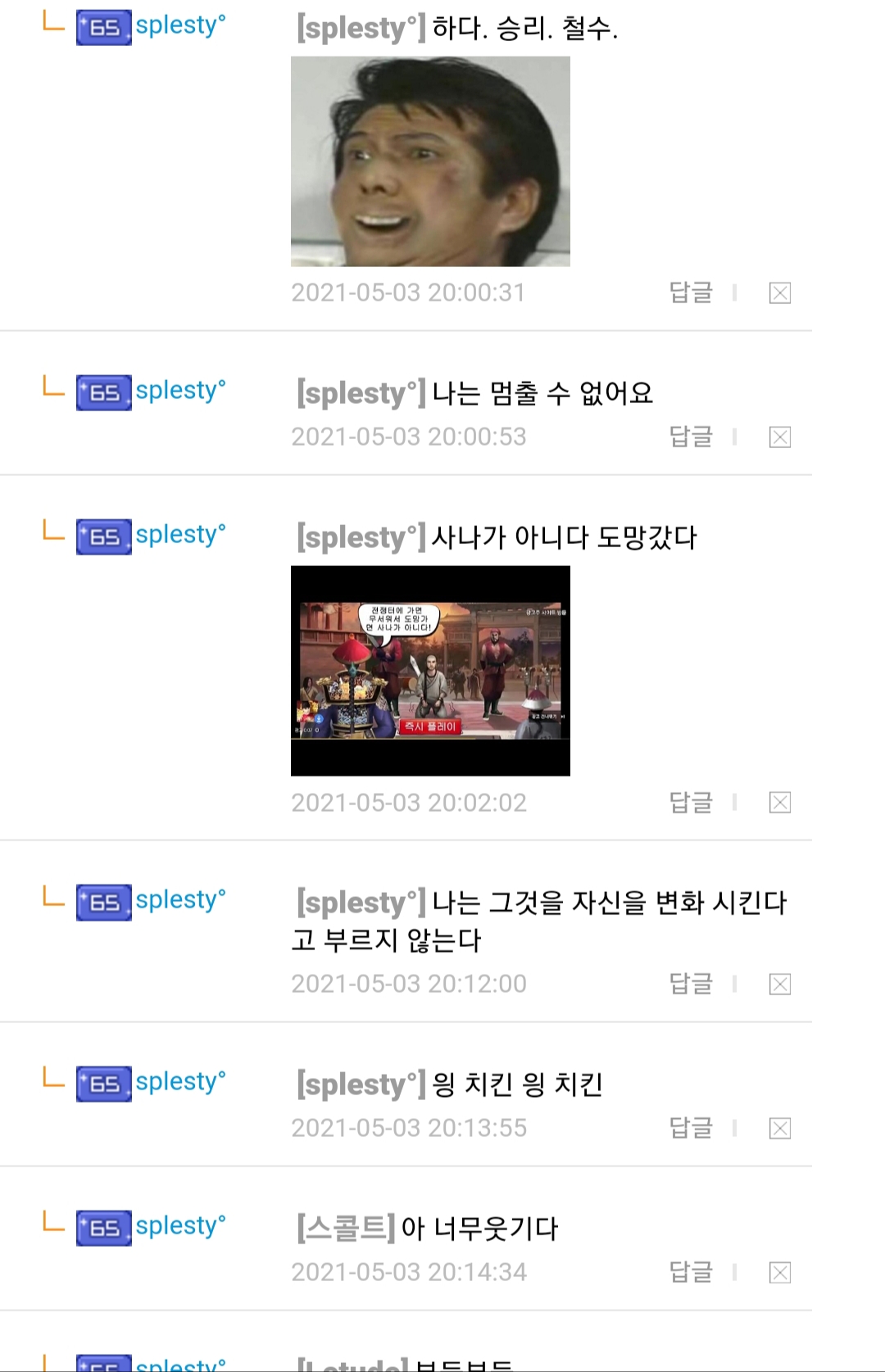
Task: Open splesty° profile beside the 20:00:53 comment
Action: tap(179, 391)
